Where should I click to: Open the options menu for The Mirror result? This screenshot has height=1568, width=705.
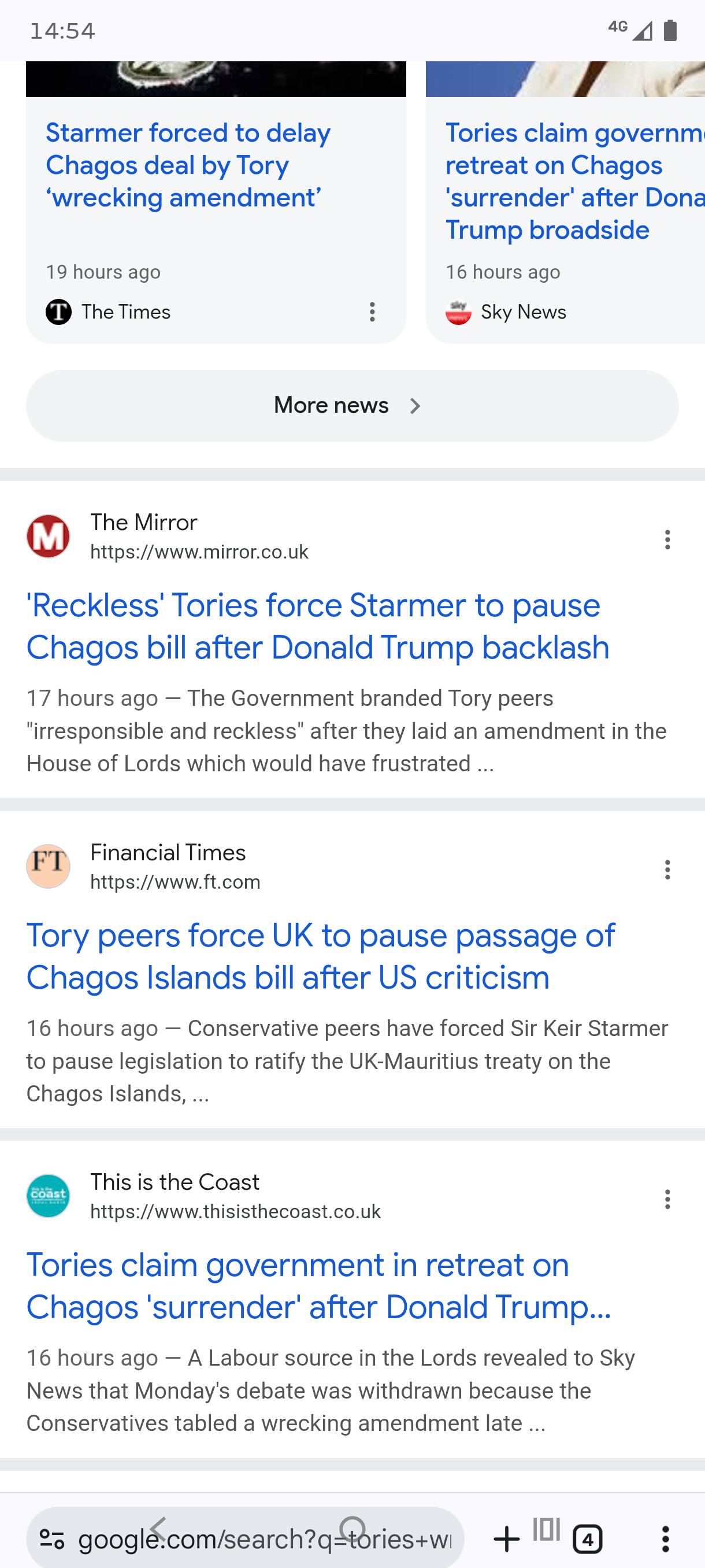click(667, 539)
